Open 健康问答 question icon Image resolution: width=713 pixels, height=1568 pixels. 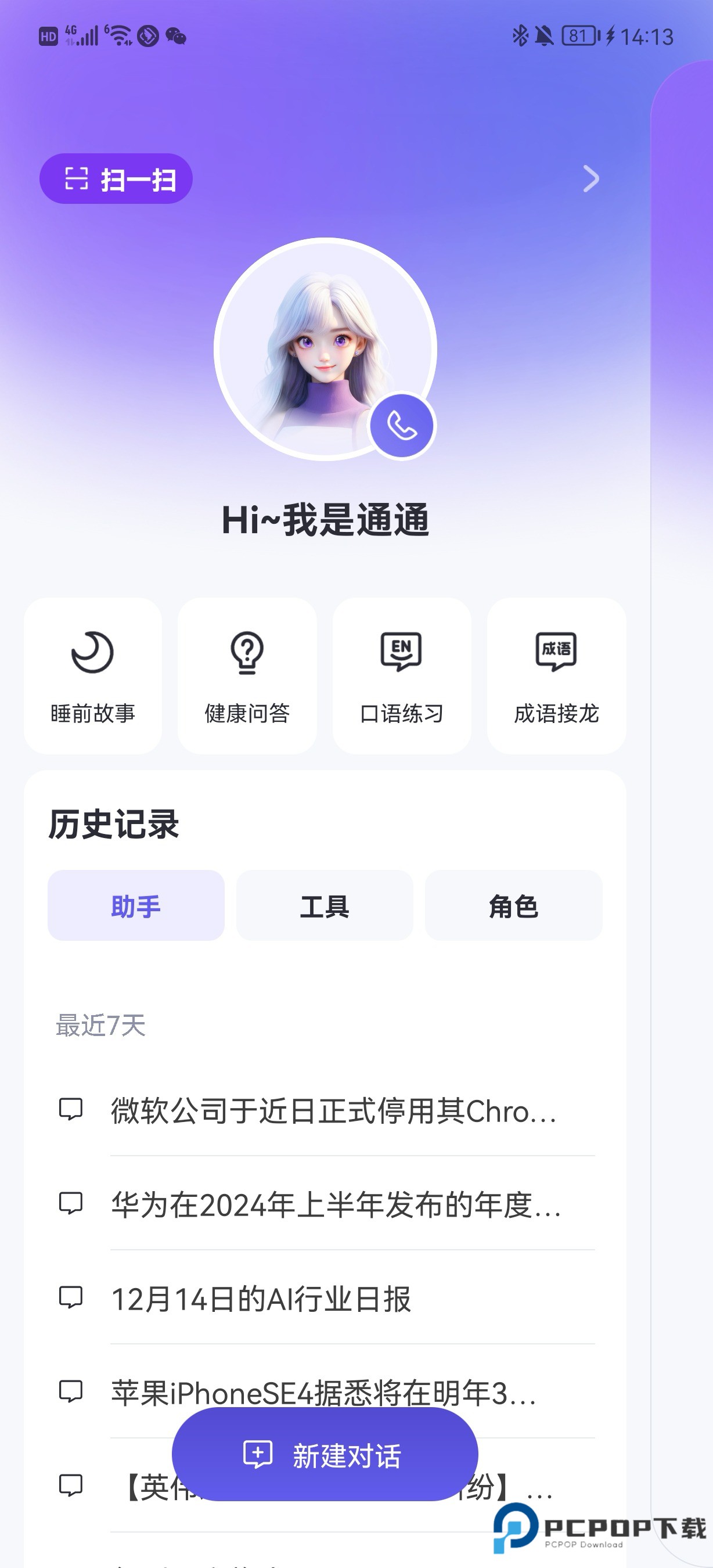(x=247, y=653)
